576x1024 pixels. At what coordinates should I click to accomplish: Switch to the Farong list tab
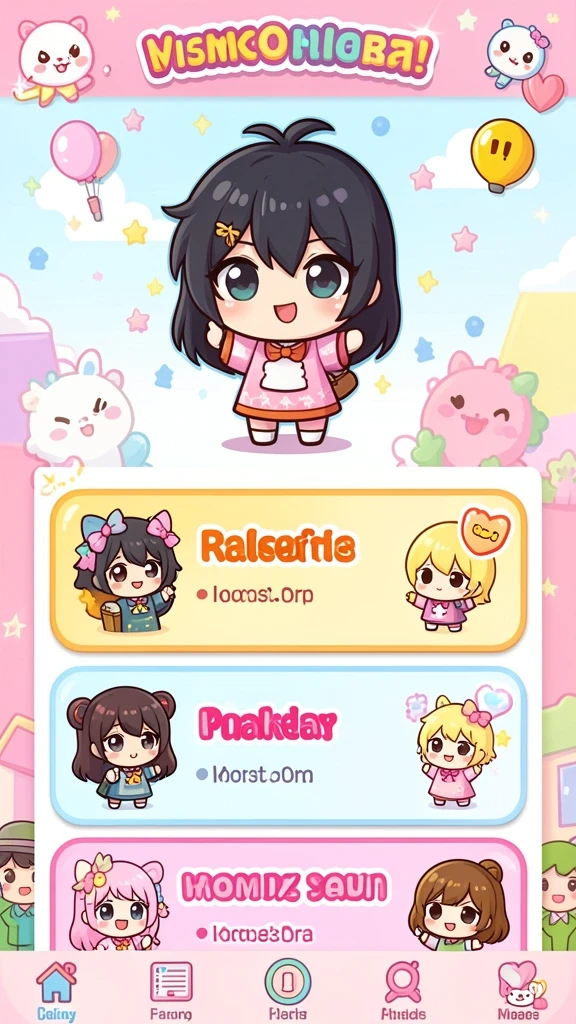[x=170, y=991]
